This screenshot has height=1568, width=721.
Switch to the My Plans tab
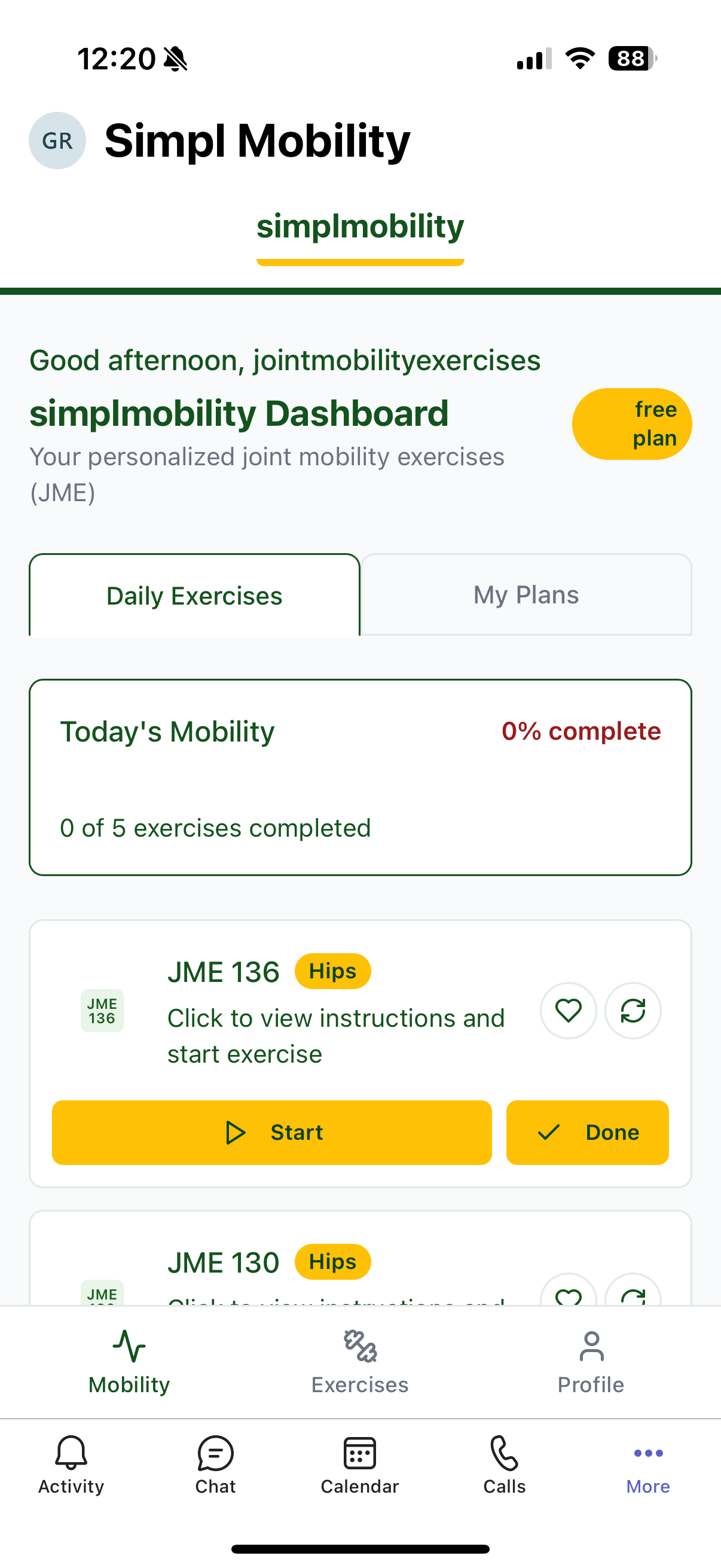coord(526,594)
